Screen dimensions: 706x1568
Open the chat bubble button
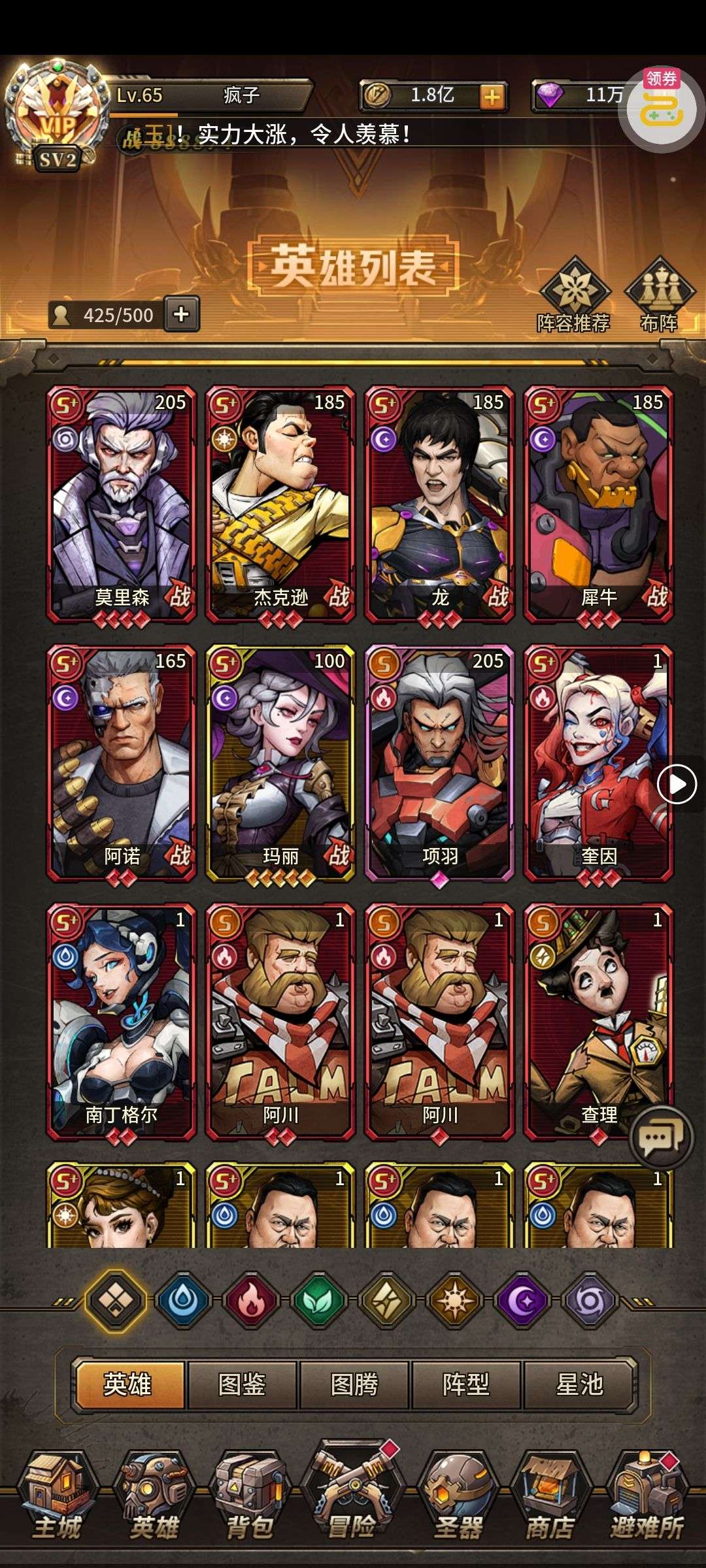[660, 1139]
